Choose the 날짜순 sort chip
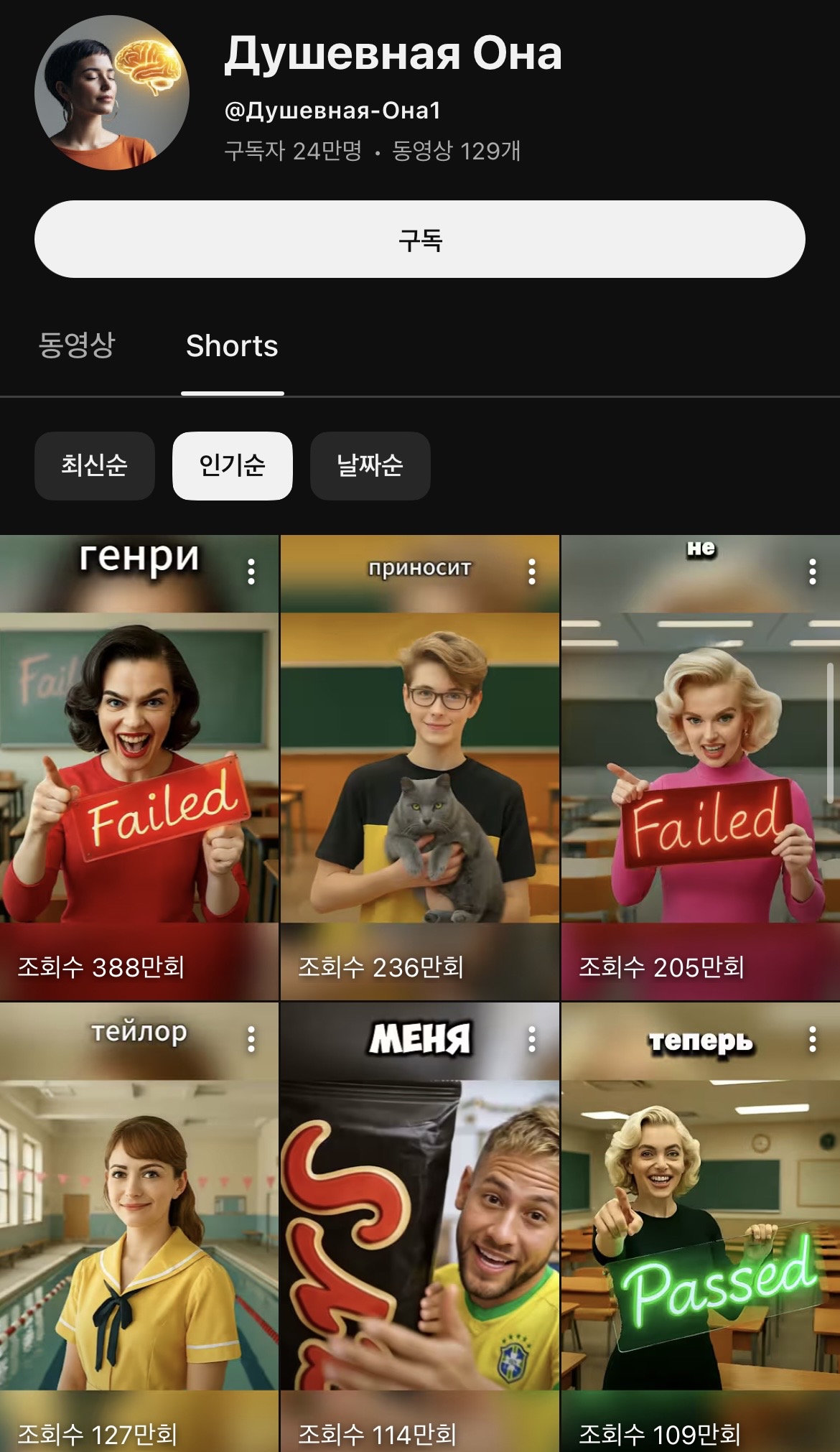This screenshot has width=840, height=1452. pyautogui.click(x=370, y=465)
